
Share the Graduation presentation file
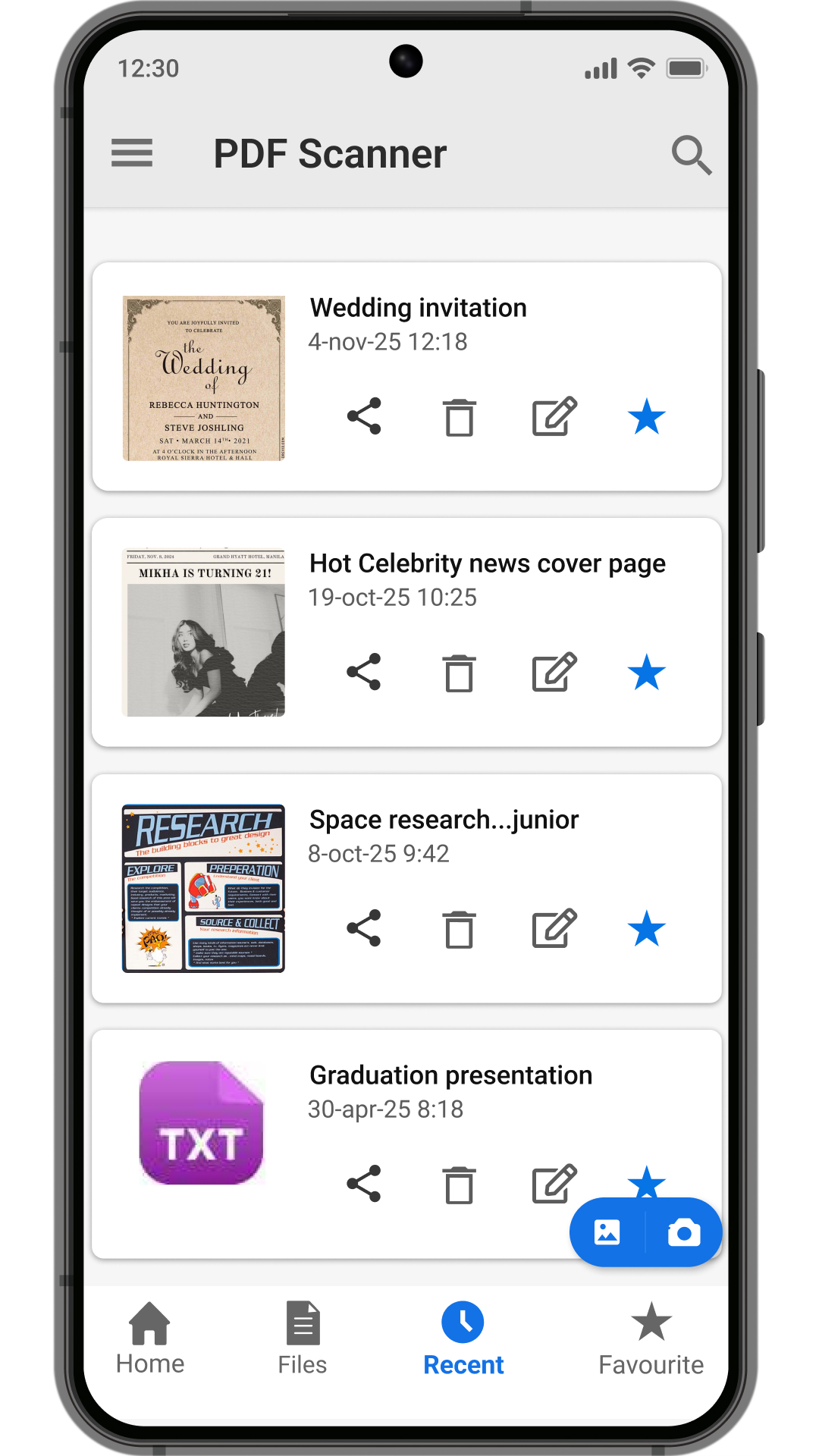(x=365, y=1183)
